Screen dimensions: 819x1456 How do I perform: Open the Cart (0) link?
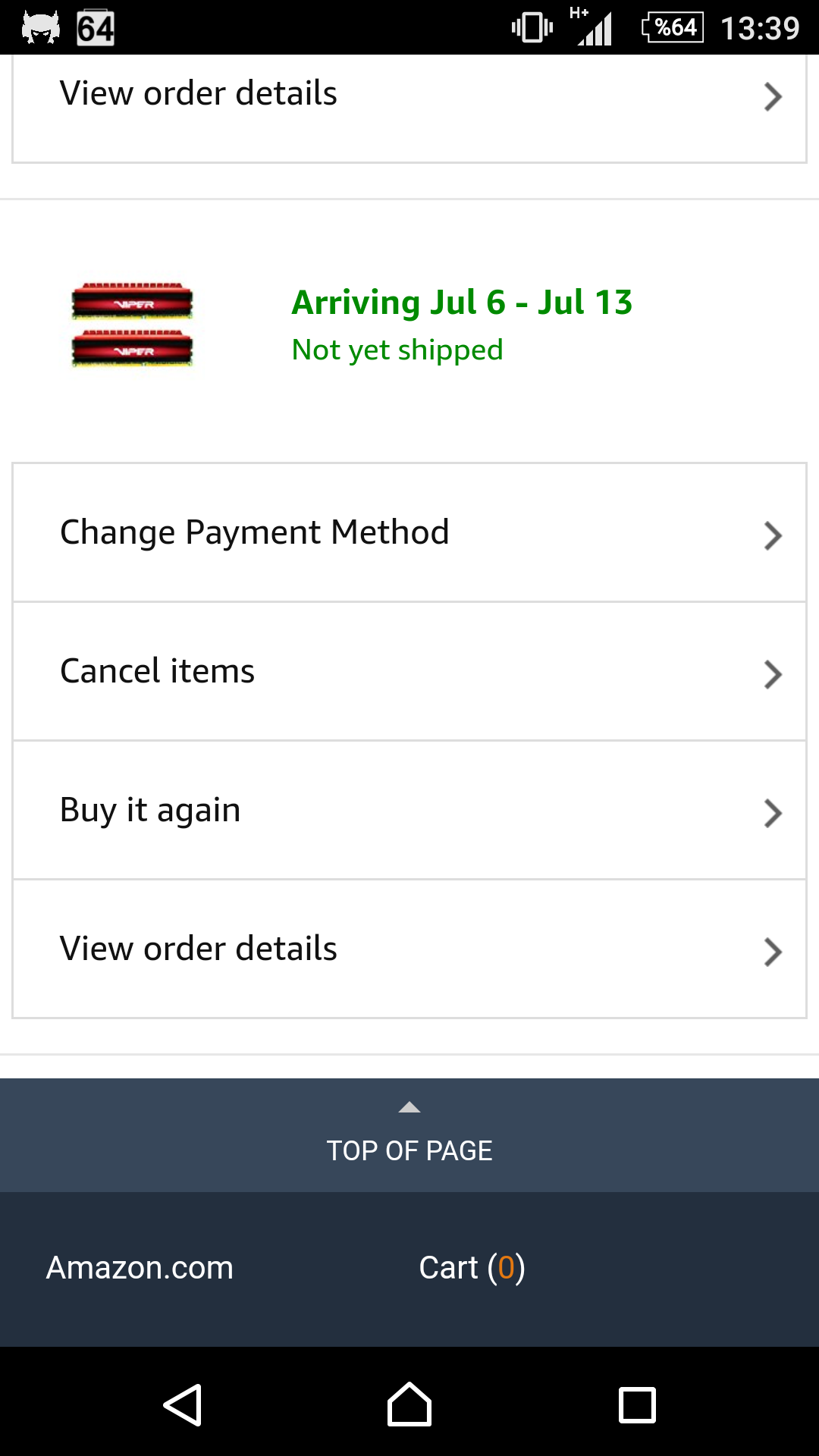(472, 1268)
